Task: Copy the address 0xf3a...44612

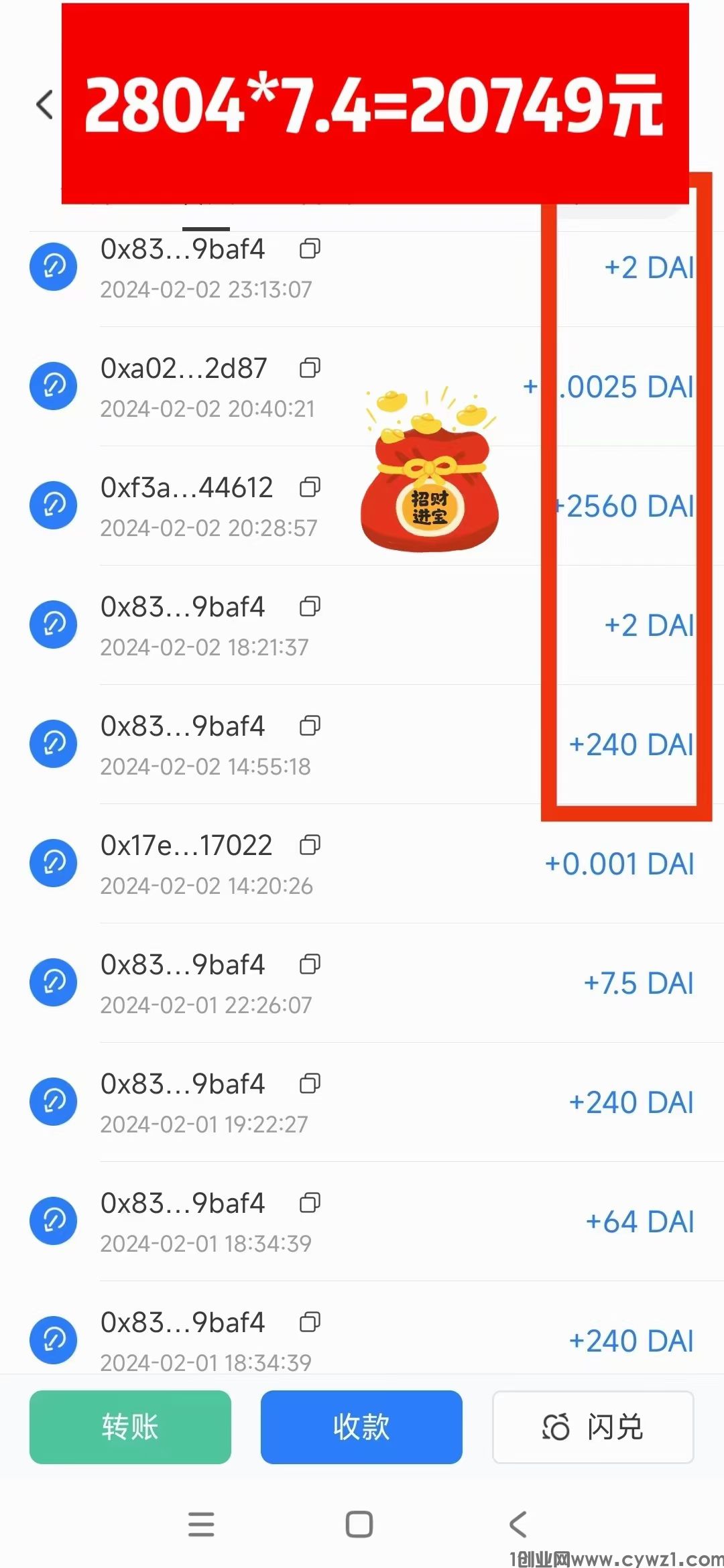Action: pos(310,487)
